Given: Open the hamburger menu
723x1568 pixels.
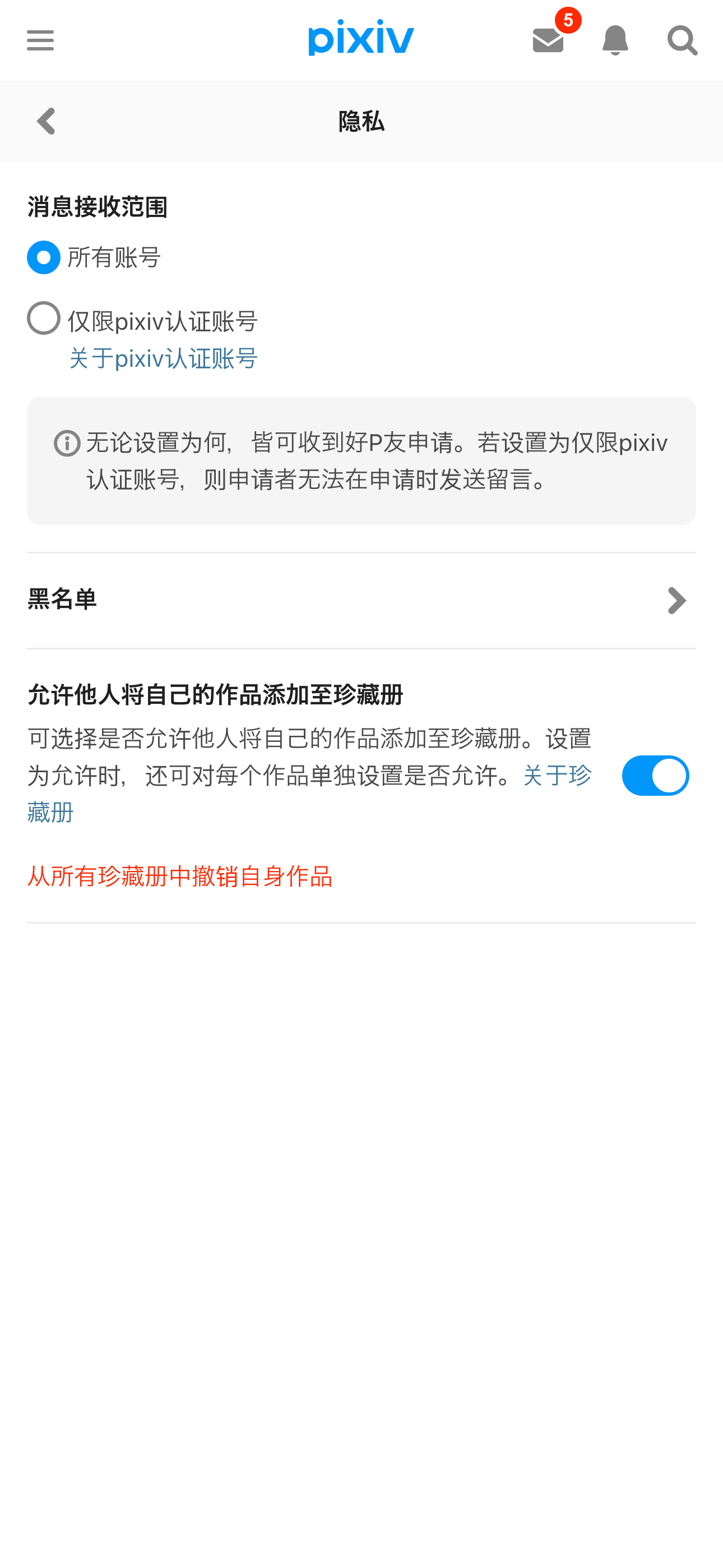Looking at the screenshot, I should [40, 40].
